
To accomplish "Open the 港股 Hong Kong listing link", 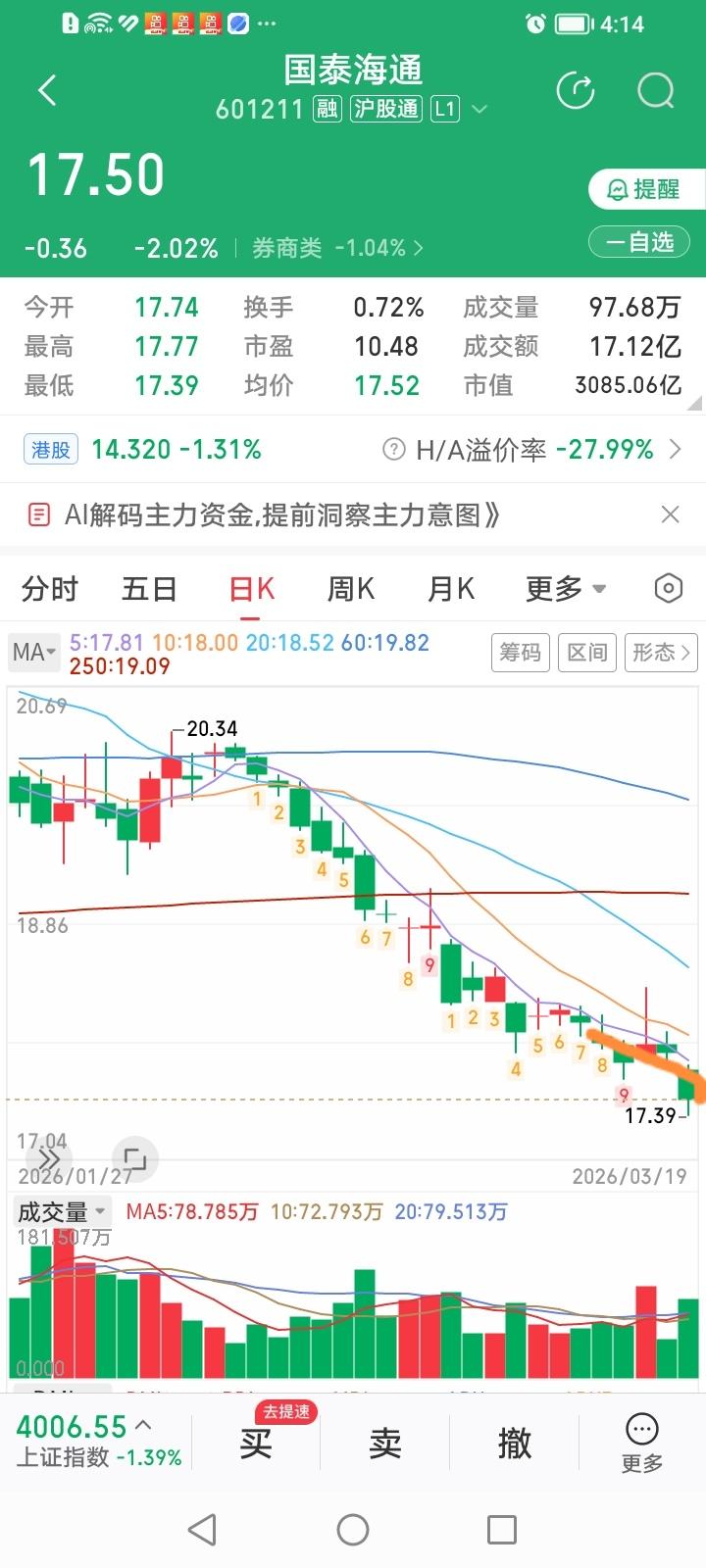I will tap(47, 449).
